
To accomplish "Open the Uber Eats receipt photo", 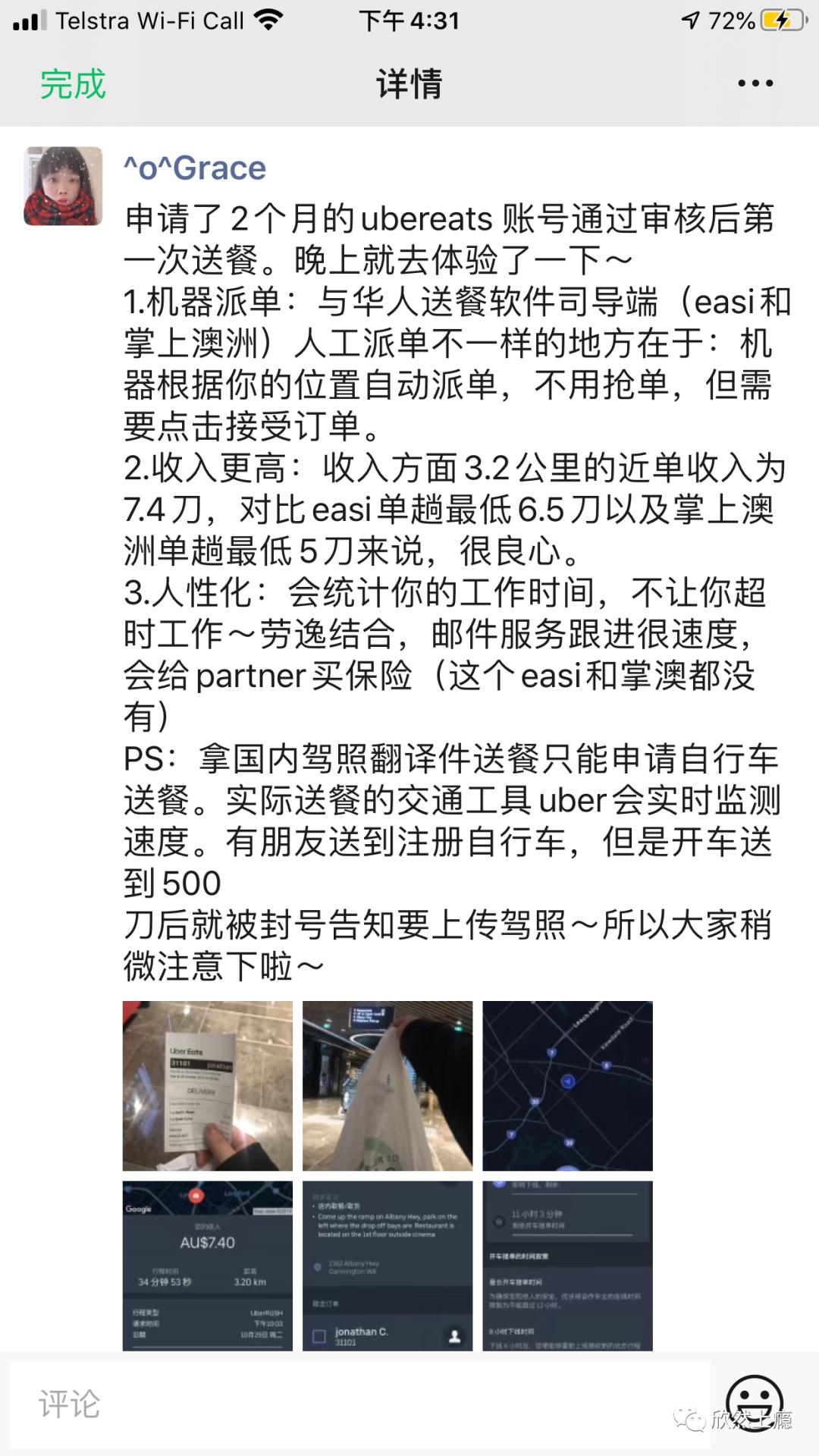I will coord(208,1086).
